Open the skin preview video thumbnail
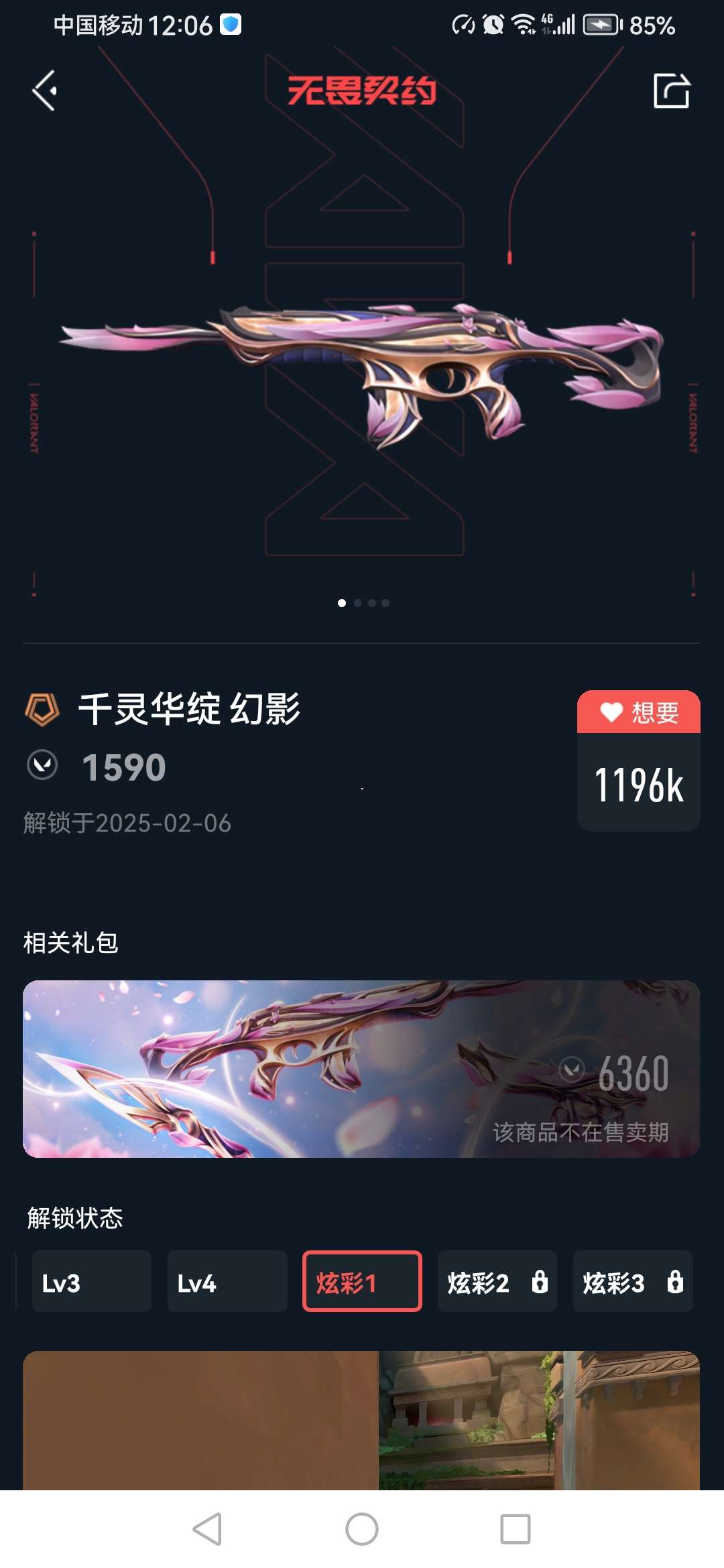Image resolution: width=724 pixels, height=1568 pixels. click(x=361, y=1421)
